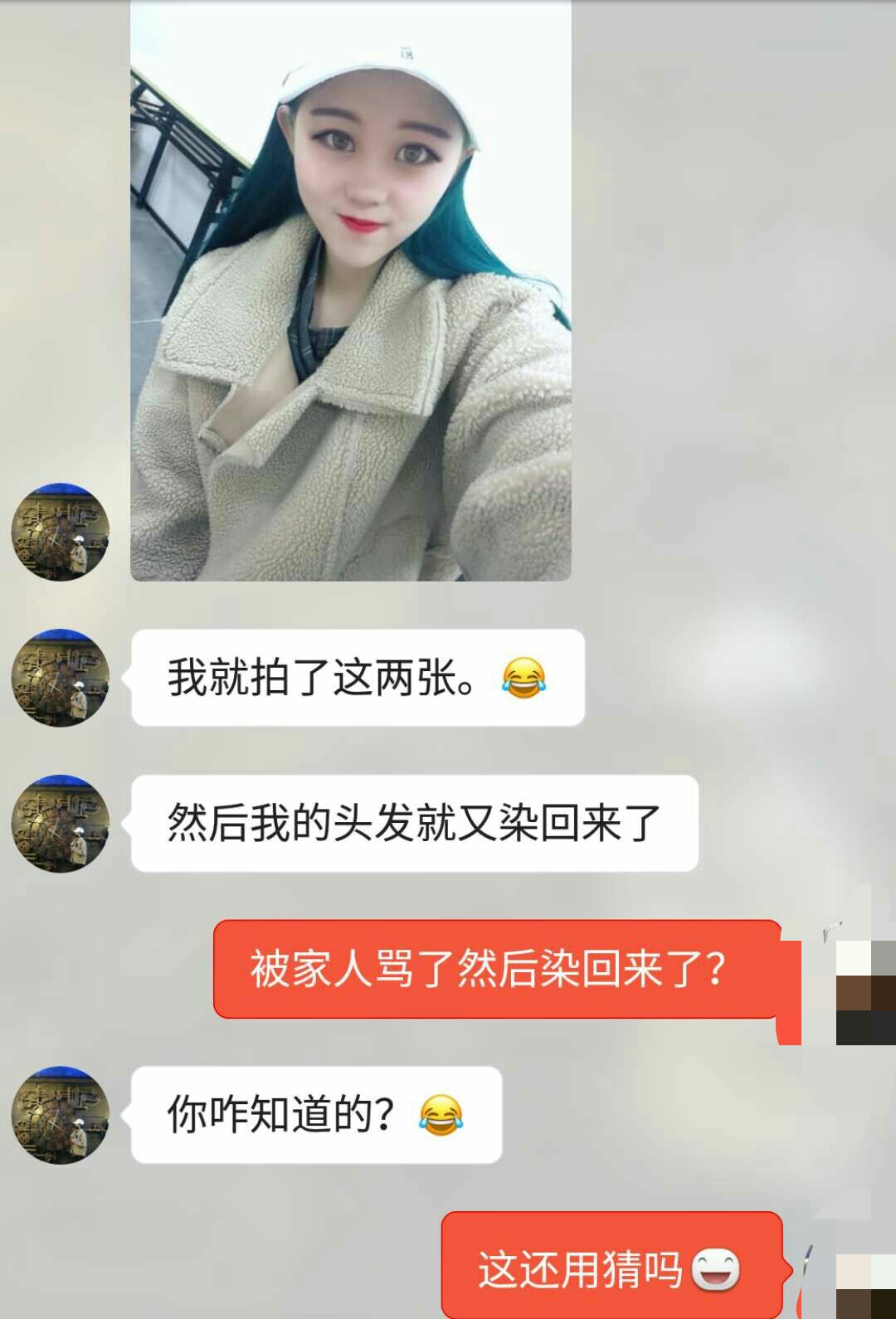
Task: Tap the avatar next to “你咋知道的？”
Action: coord(61,1115)
